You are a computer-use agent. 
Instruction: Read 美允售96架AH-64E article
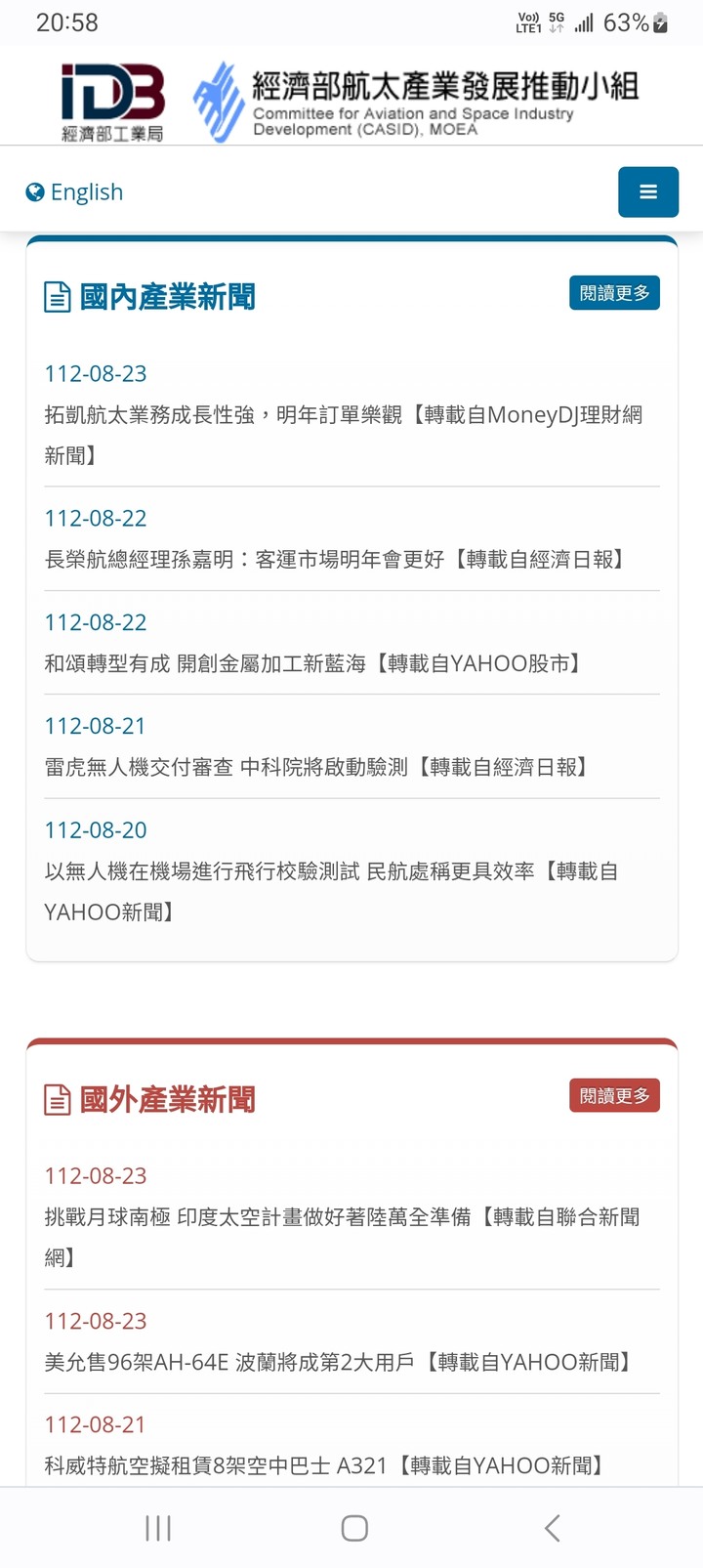pos(340,1362)
